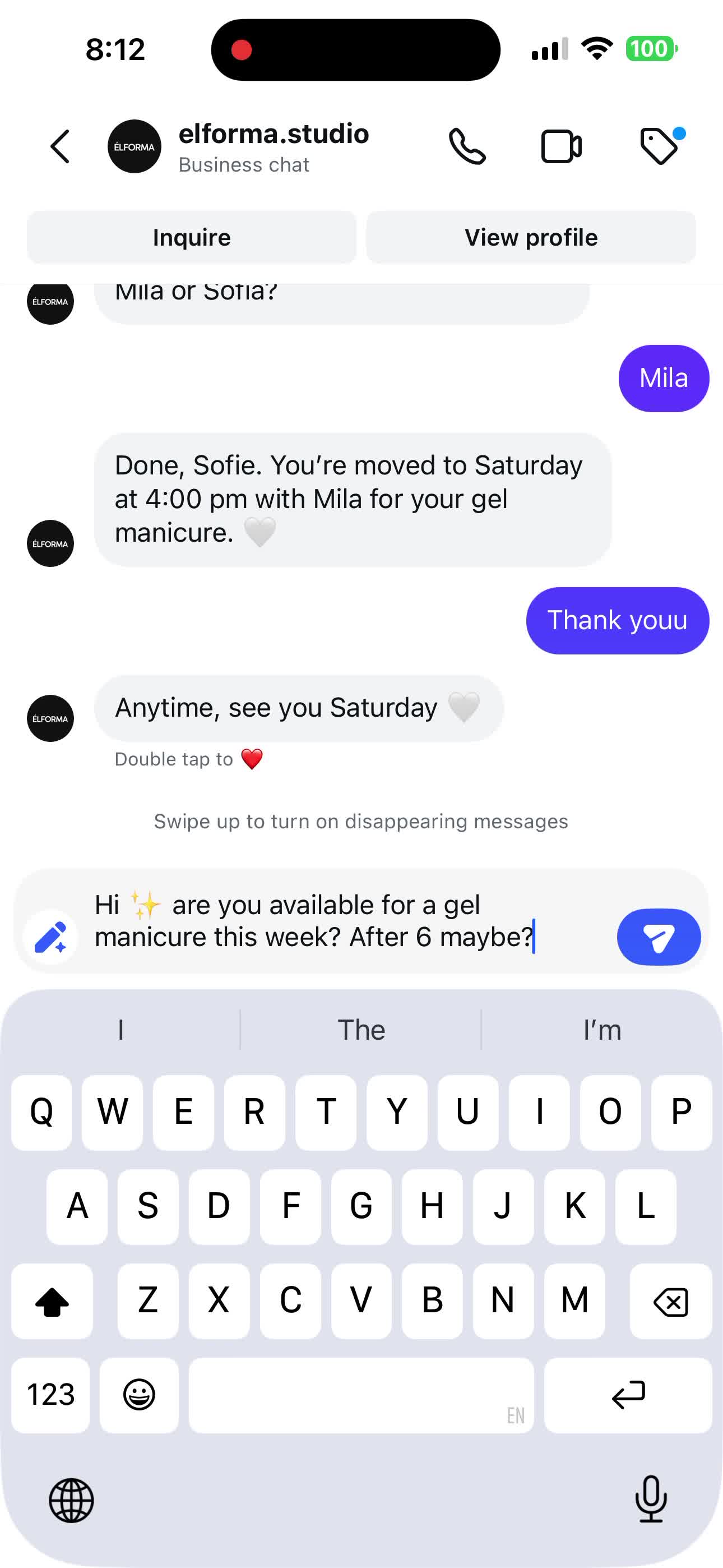Enable shift on the keyboard
The height and width of the screenshot is (1568, 723).
52,1302
